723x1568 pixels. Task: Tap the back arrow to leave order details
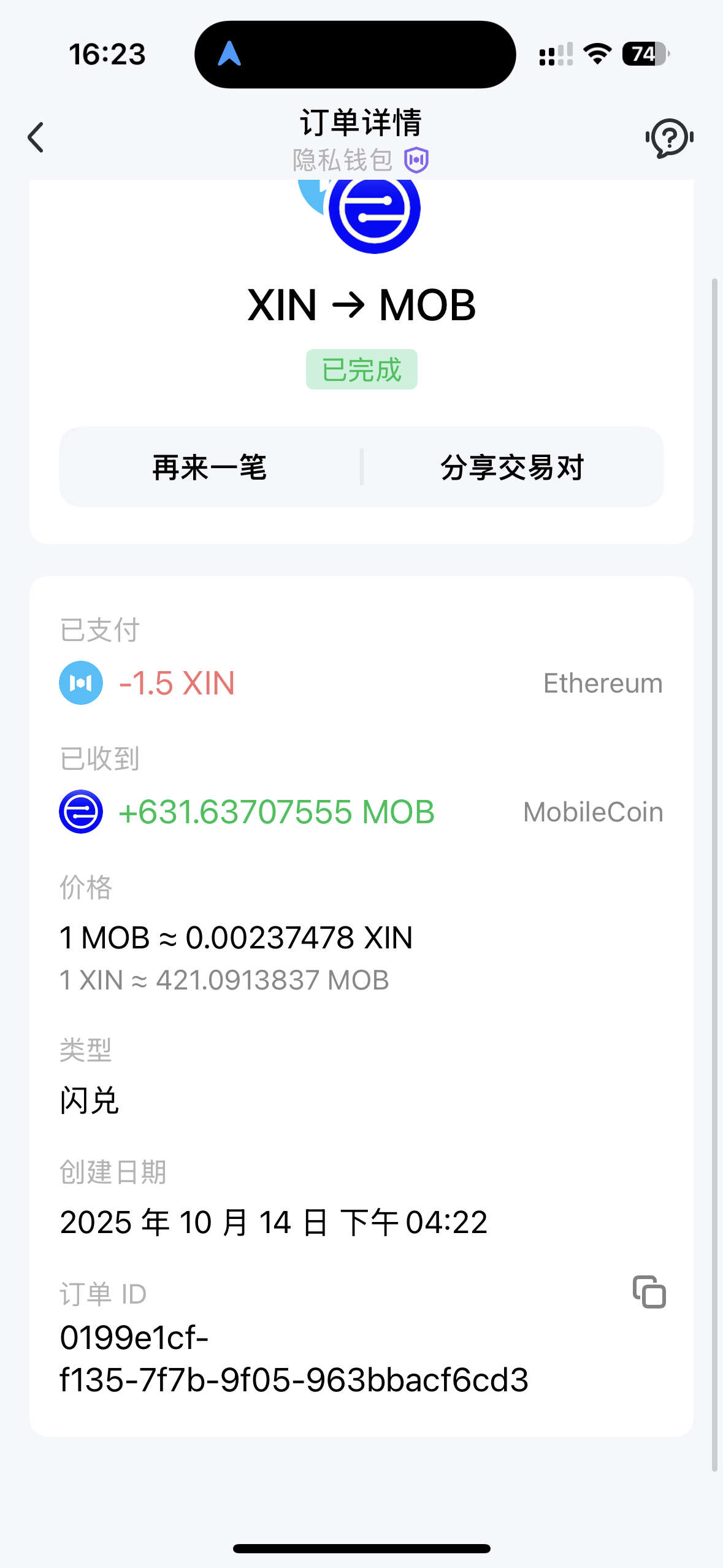[35, 137]
